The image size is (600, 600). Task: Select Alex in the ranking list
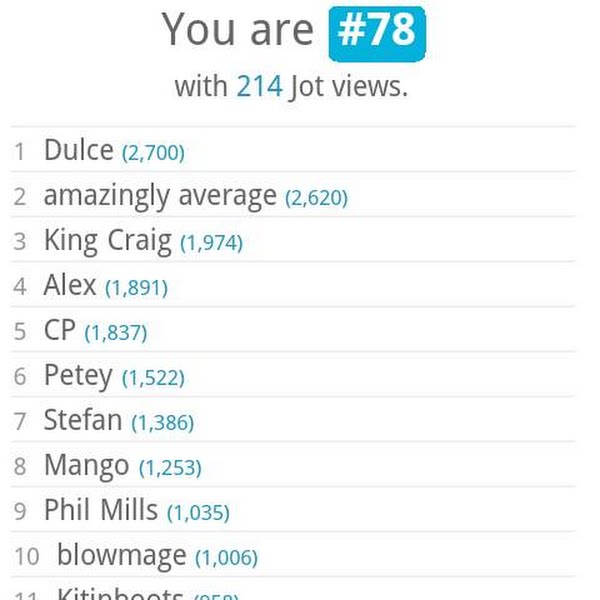(70, 286)
